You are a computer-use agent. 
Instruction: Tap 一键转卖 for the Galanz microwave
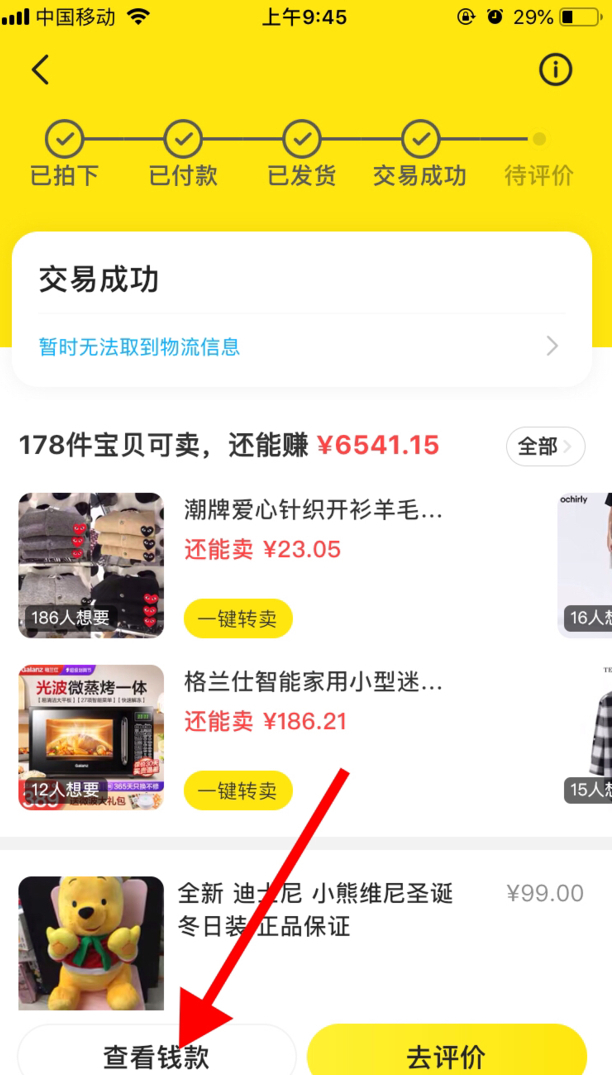[238, 790]
